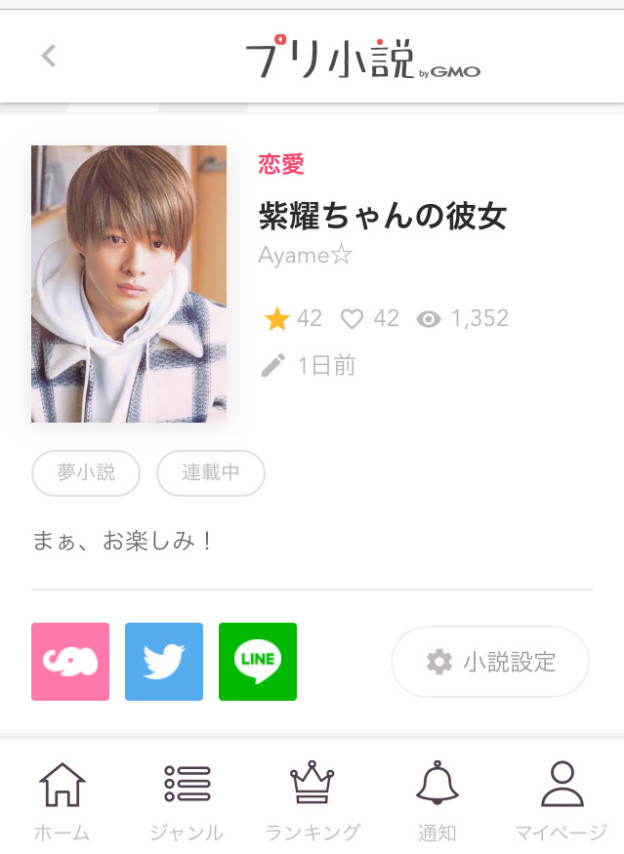Switch to the マイページ tab
Viewport: 624px width, 854px height.
(x=561, y=800)
